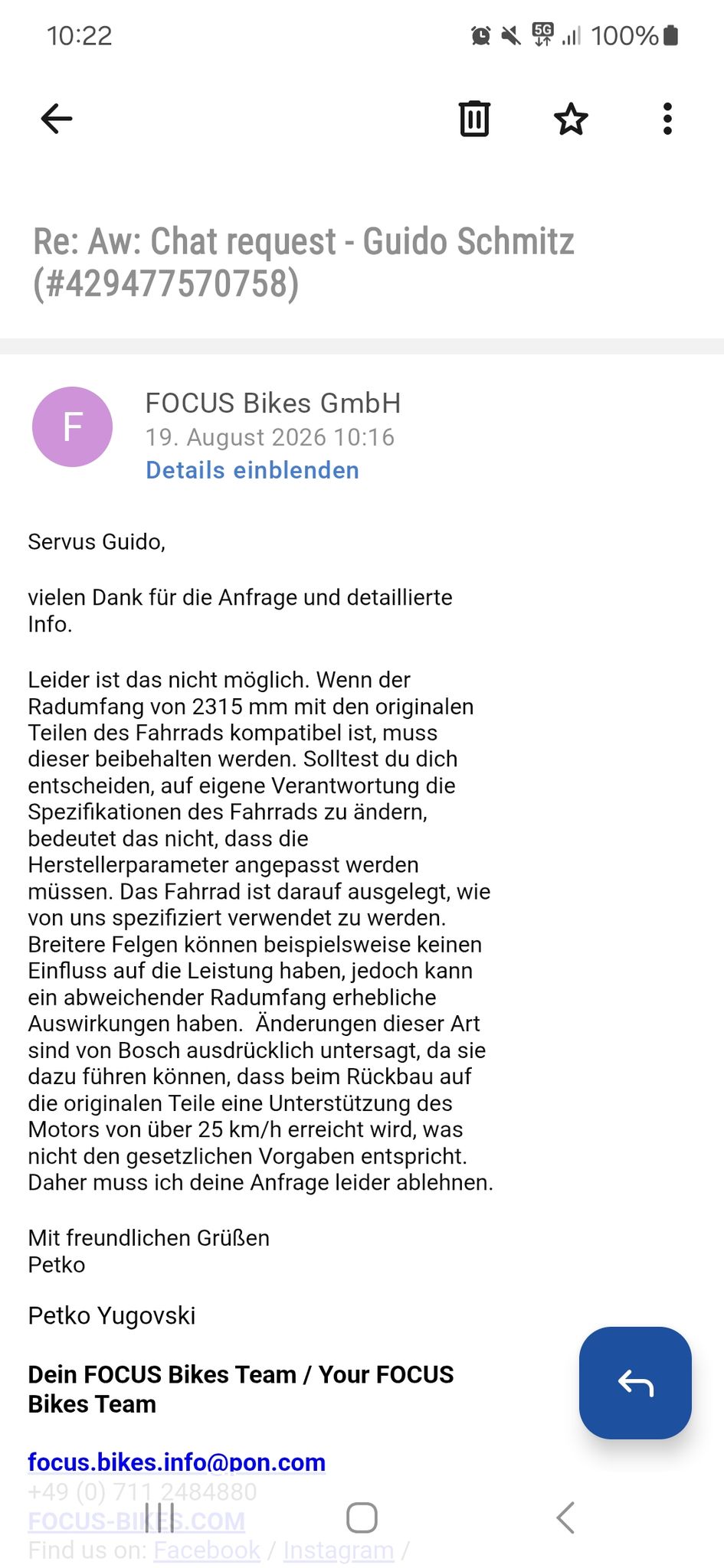The width and height of the screenshot is (724, 1568).
Task: Star this FOCUS Bikes email
Action: 571,119
